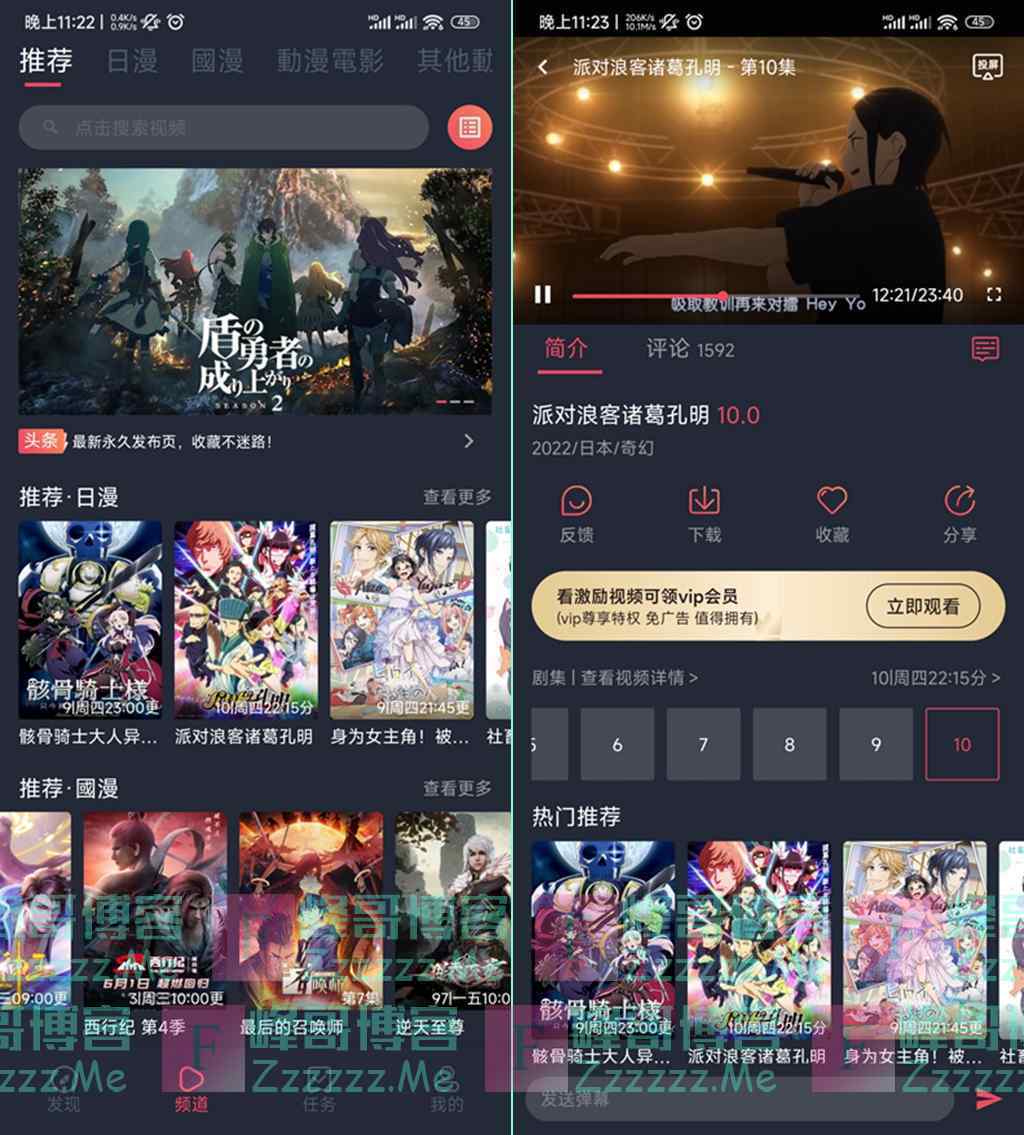
Task: Tap the 点击搜索视频 search box
Action: (224, 128)
